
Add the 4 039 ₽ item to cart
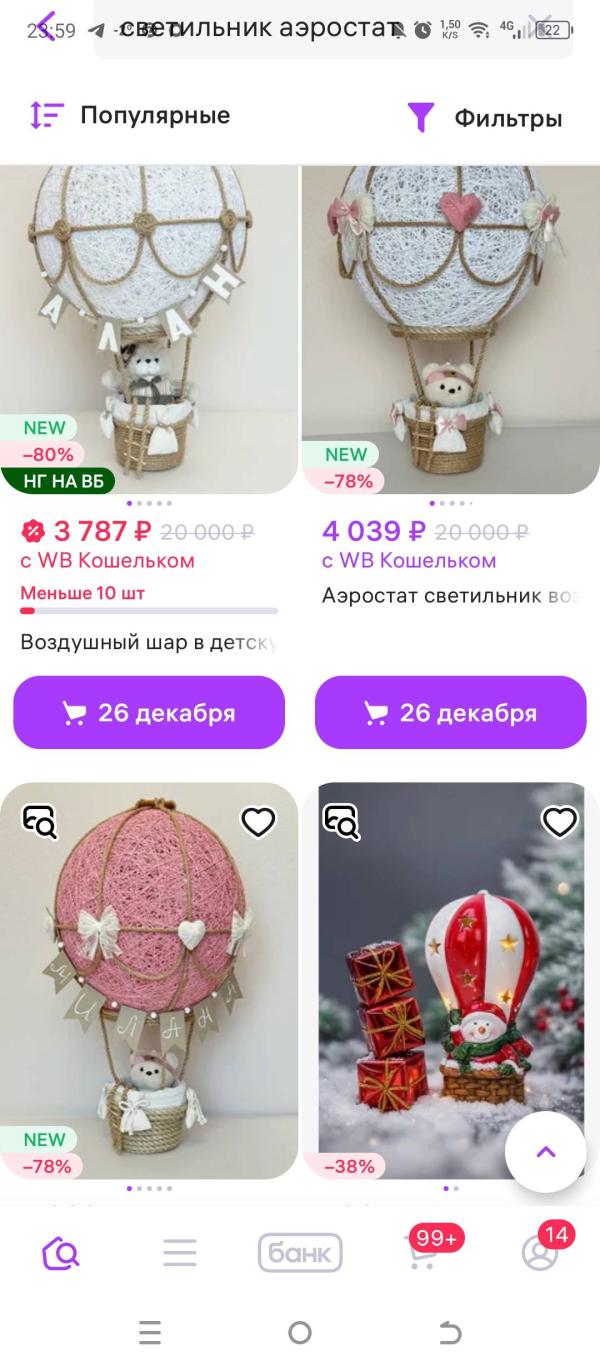[451, 713]
